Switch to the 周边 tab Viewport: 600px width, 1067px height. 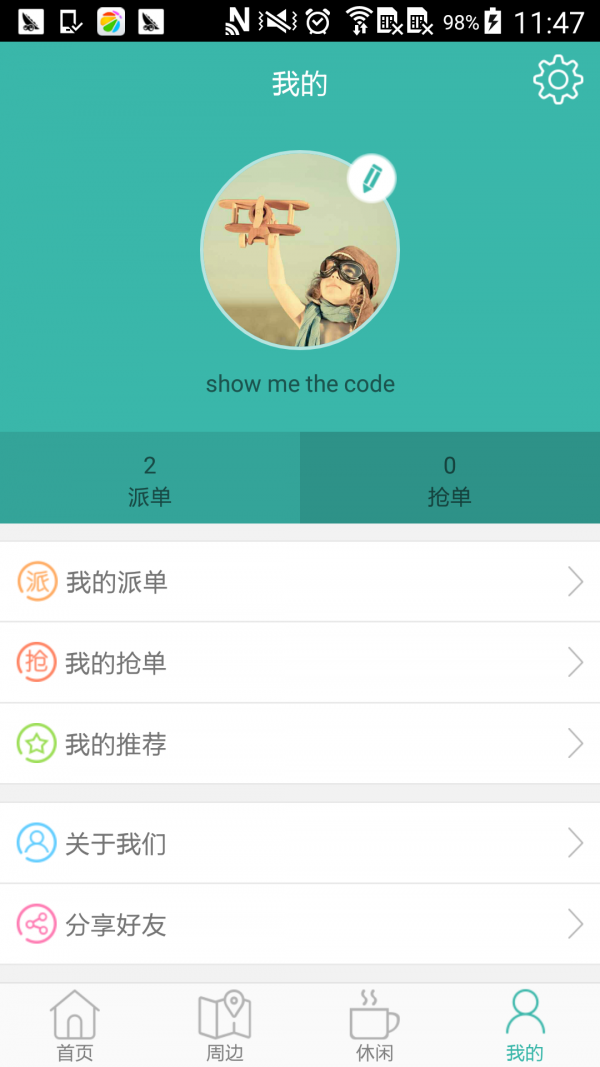[225, 1026]
